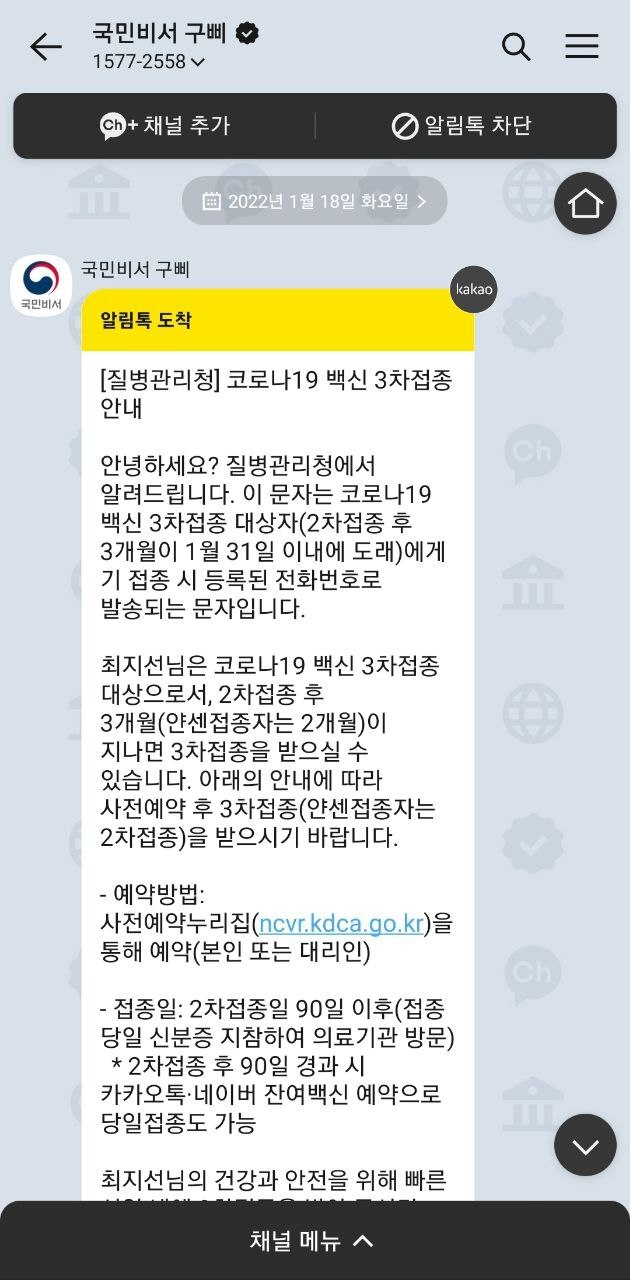Open the ncvr.kdca.go.kr link
Viewport: 630px width, 1280px height.
point(341,923)
